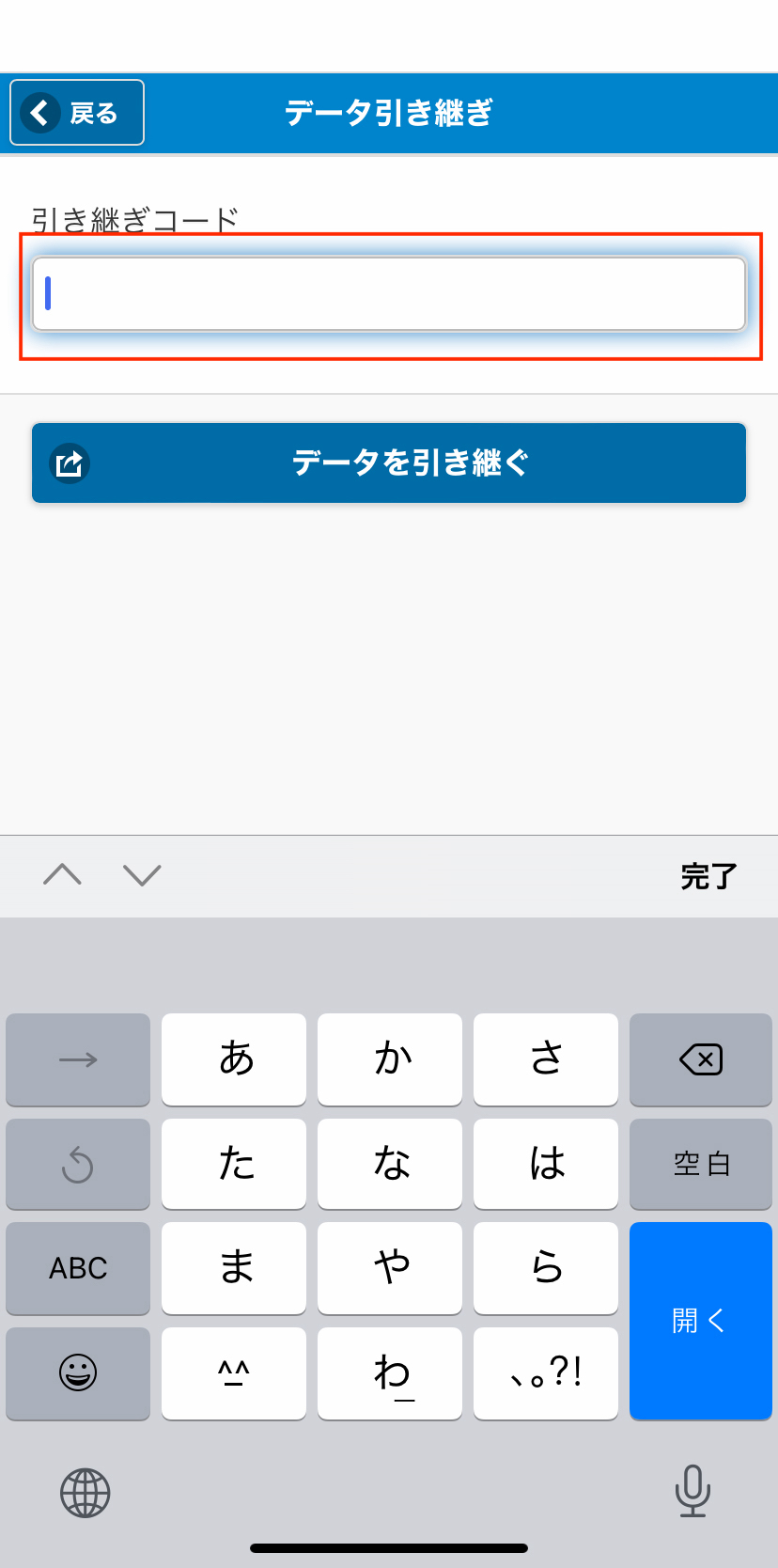Tap データを引き継ぐ to transfer data
The image size is (778, 1568).
click(389, 463)
